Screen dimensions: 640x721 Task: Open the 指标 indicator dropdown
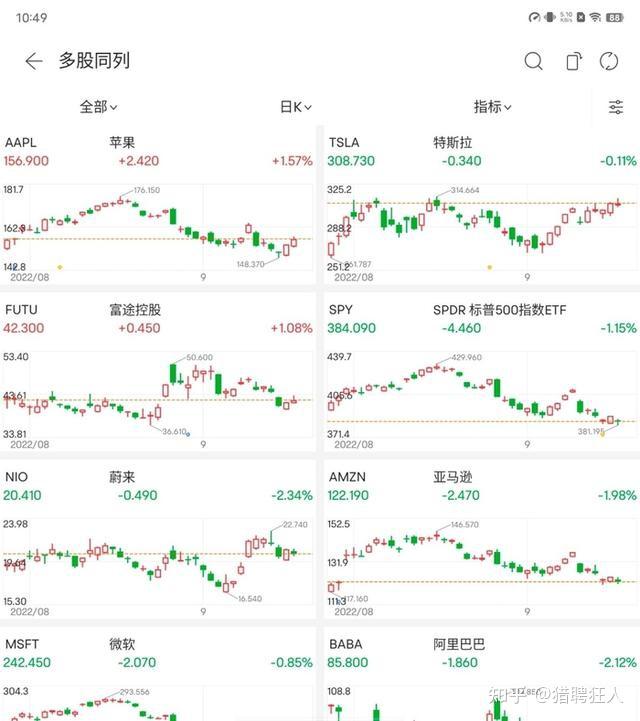pyautogui.click(x=492, y=107)
